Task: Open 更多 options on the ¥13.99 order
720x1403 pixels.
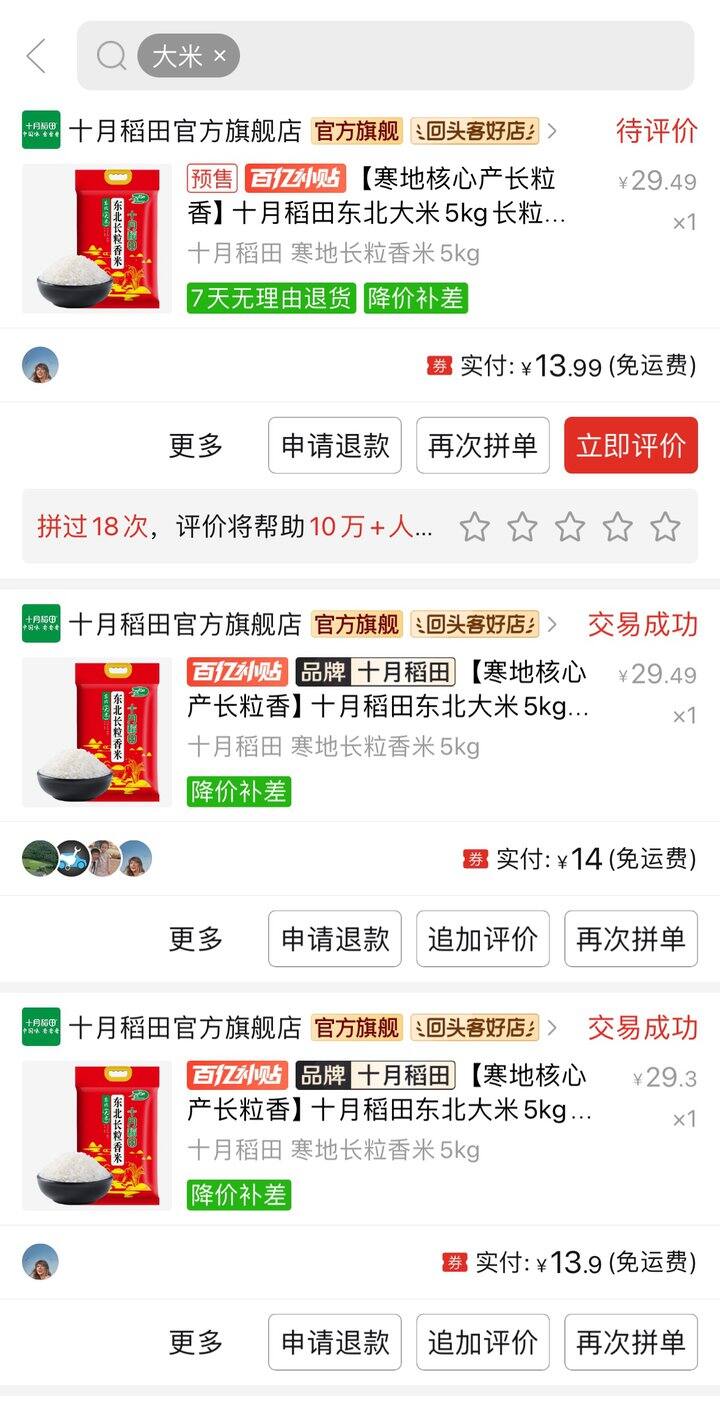Action: pos(196,445)
